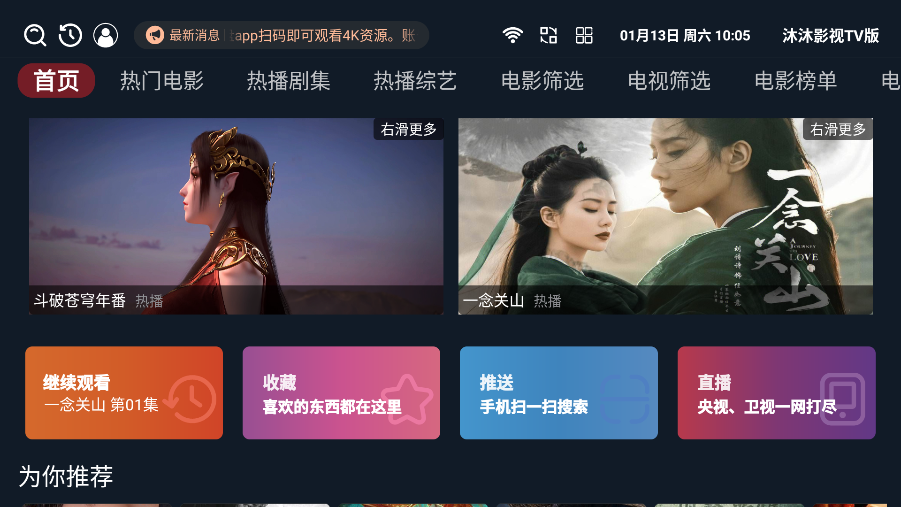This screenshot has height=507, width=901.
Task: Open watch history clock icon
Action: tap(70, 35)
